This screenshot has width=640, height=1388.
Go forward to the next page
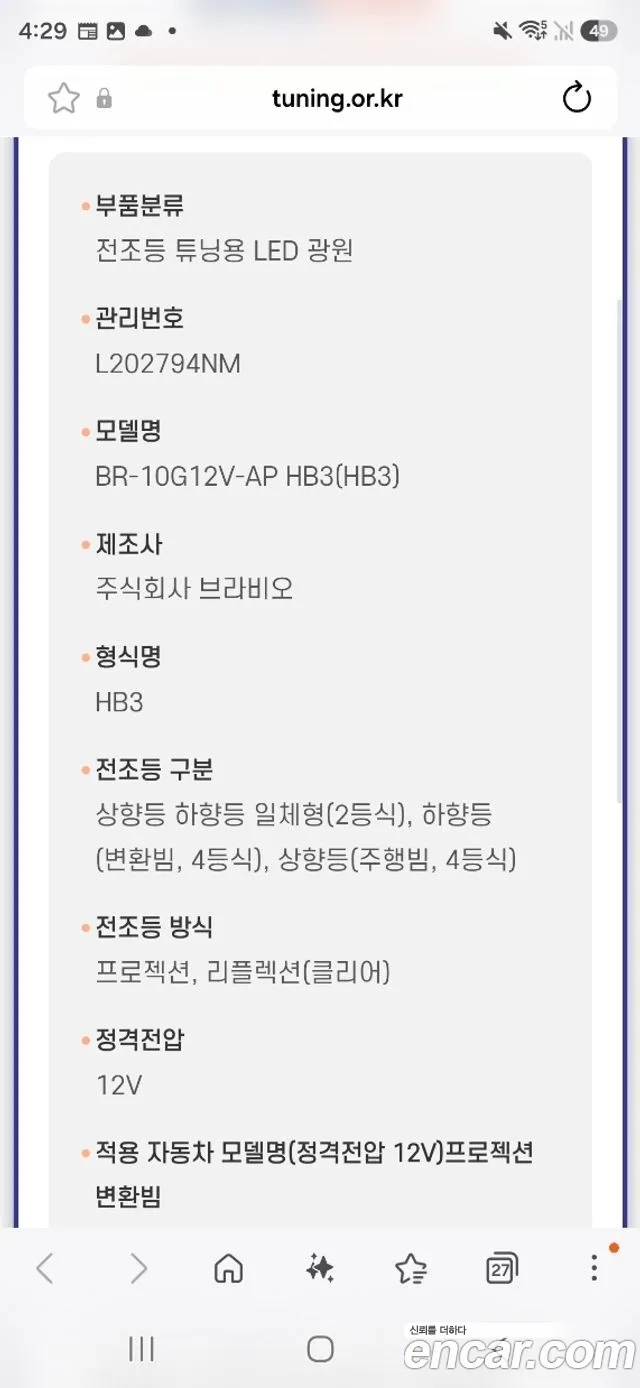point(138,1269)
